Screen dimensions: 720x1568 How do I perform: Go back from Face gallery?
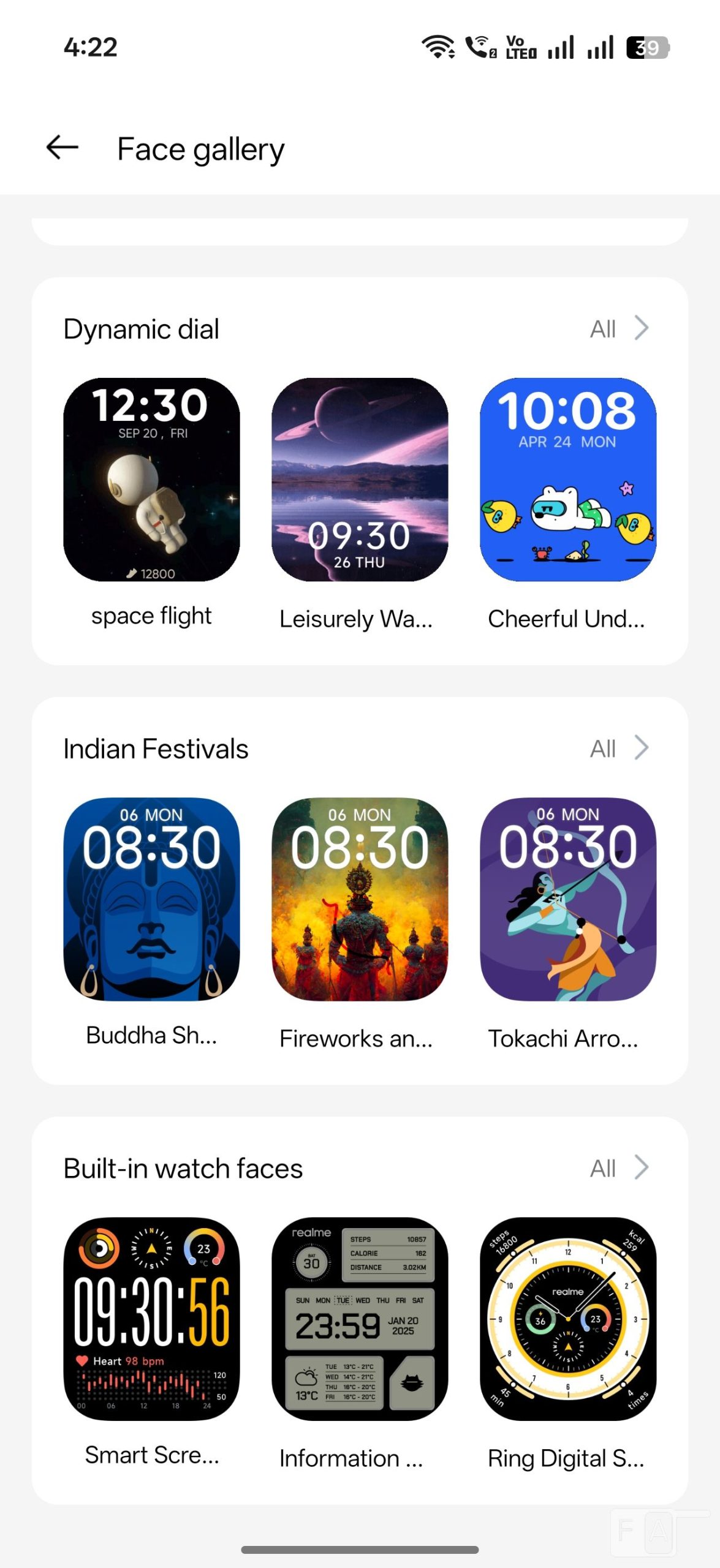(63, 148)
